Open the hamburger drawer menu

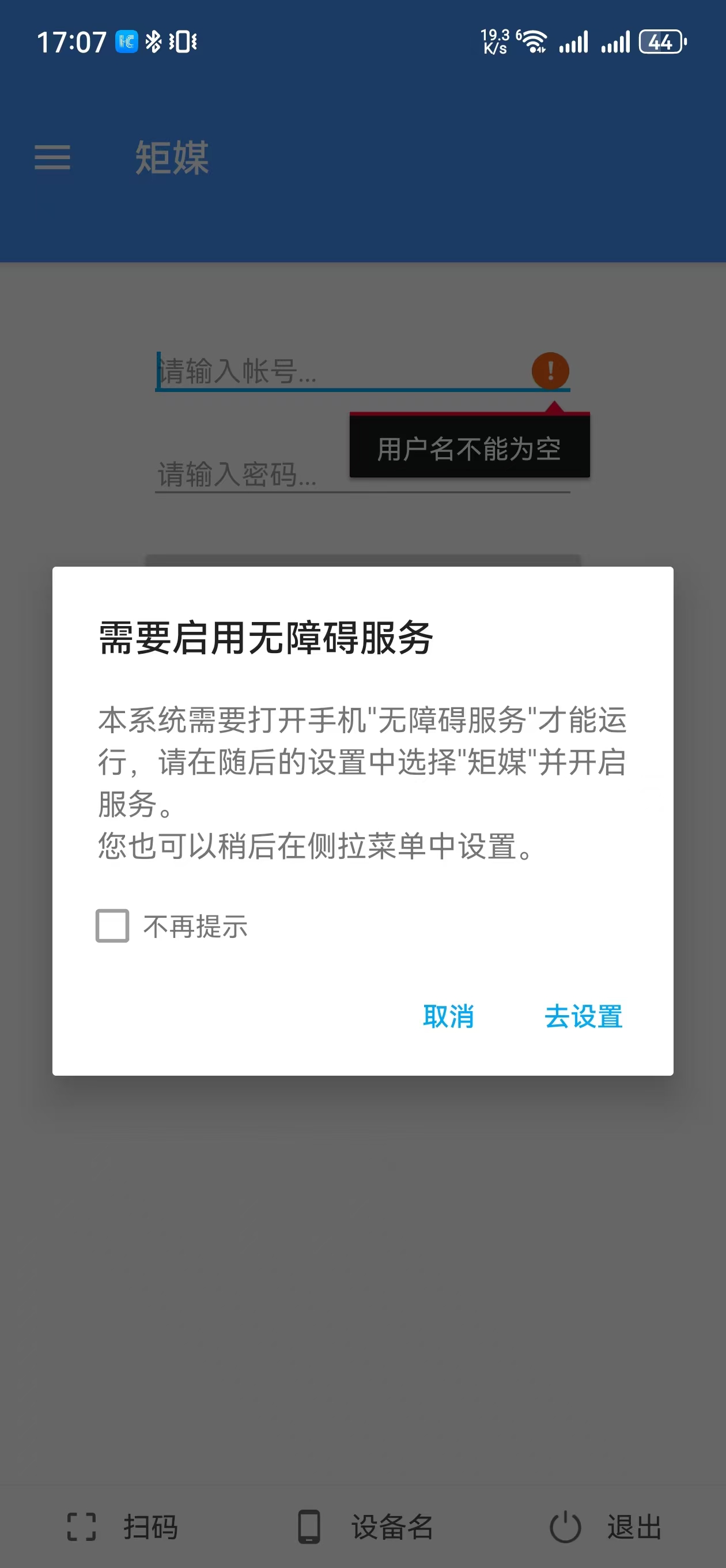(52, 157)
